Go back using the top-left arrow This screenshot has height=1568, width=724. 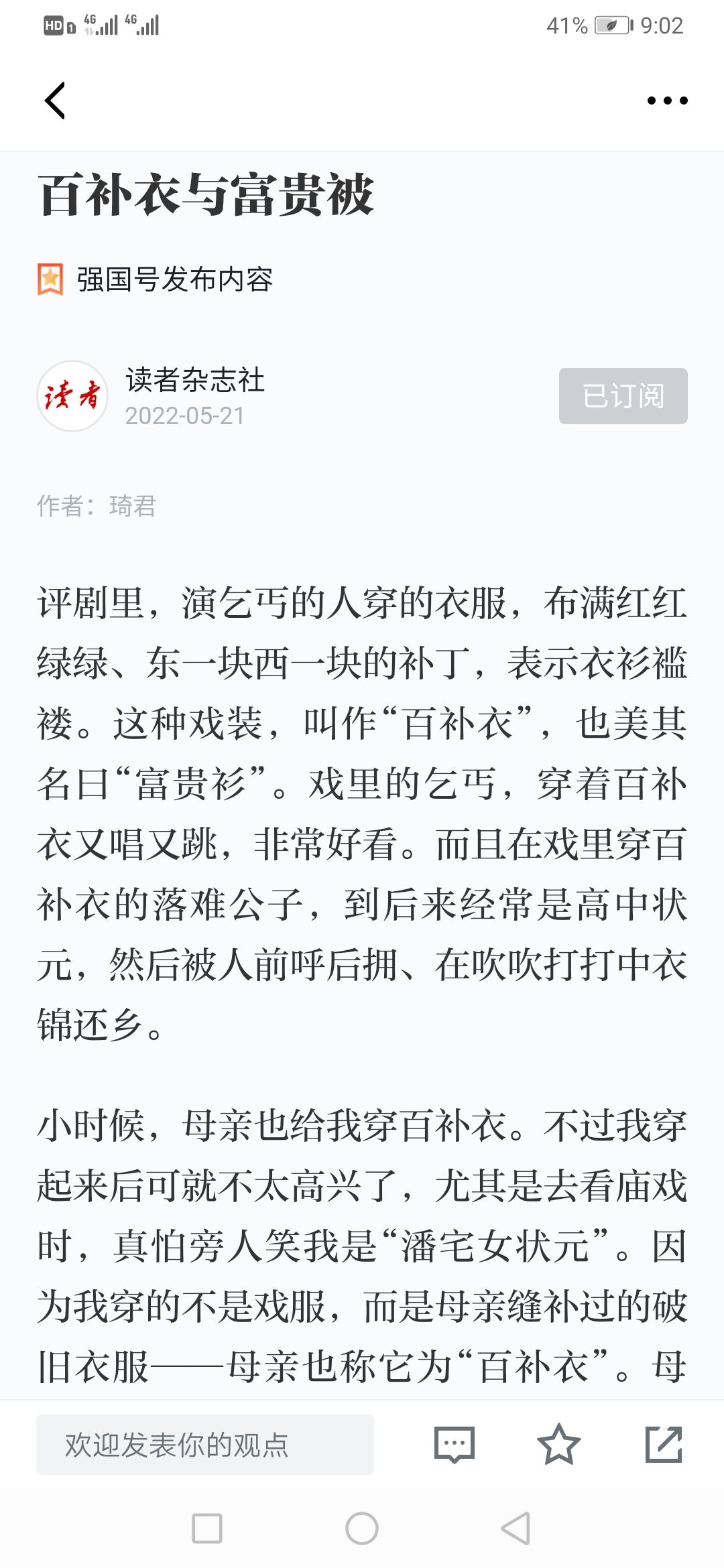(x=55, y=101)
